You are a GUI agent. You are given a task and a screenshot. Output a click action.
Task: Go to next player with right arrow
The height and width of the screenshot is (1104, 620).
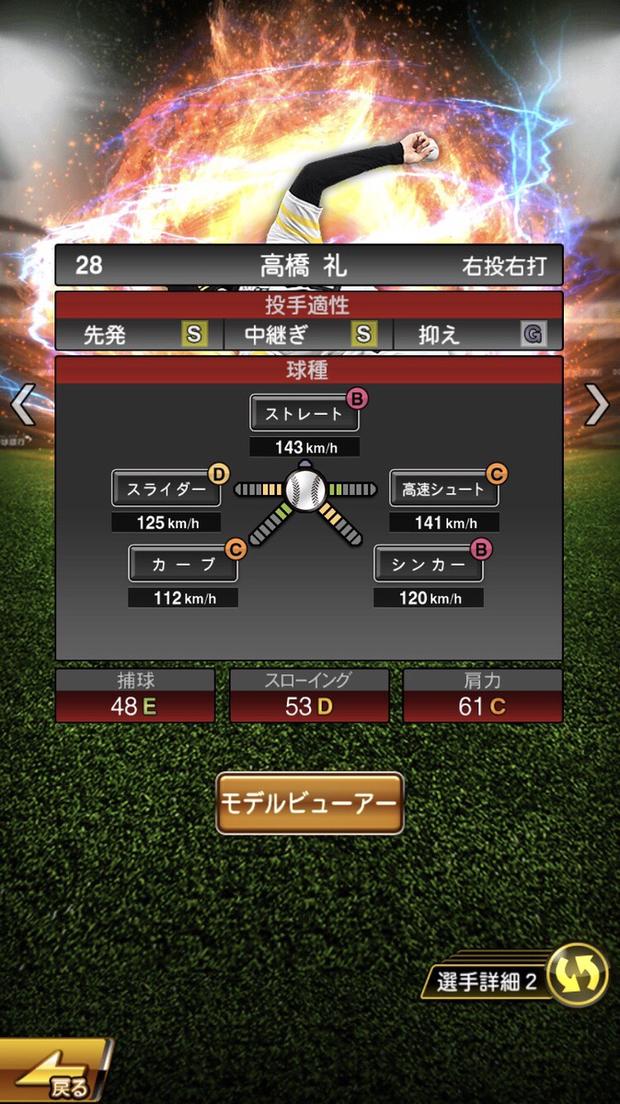(x=597, y=405)
